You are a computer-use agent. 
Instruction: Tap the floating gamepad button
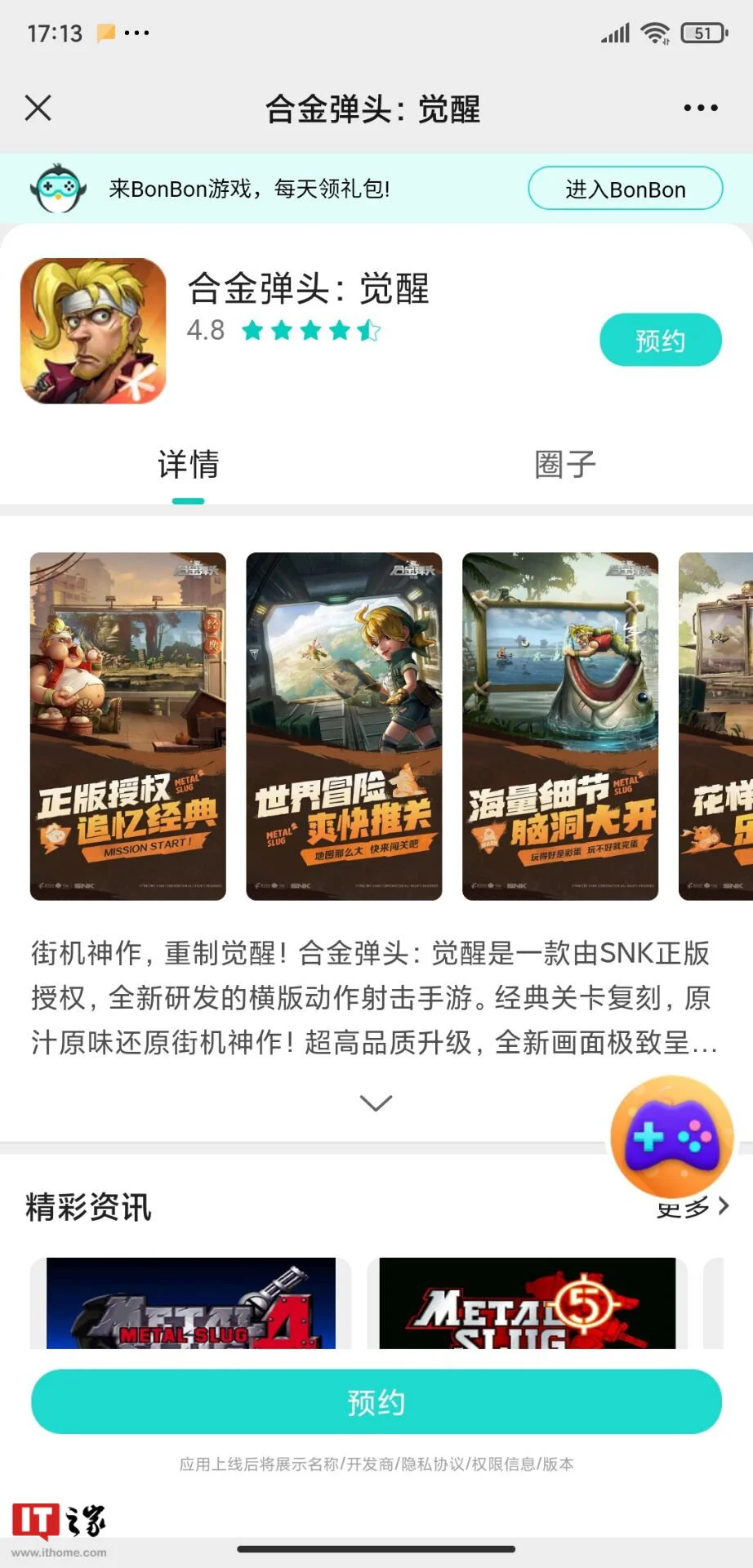(x=671, y=1137)
